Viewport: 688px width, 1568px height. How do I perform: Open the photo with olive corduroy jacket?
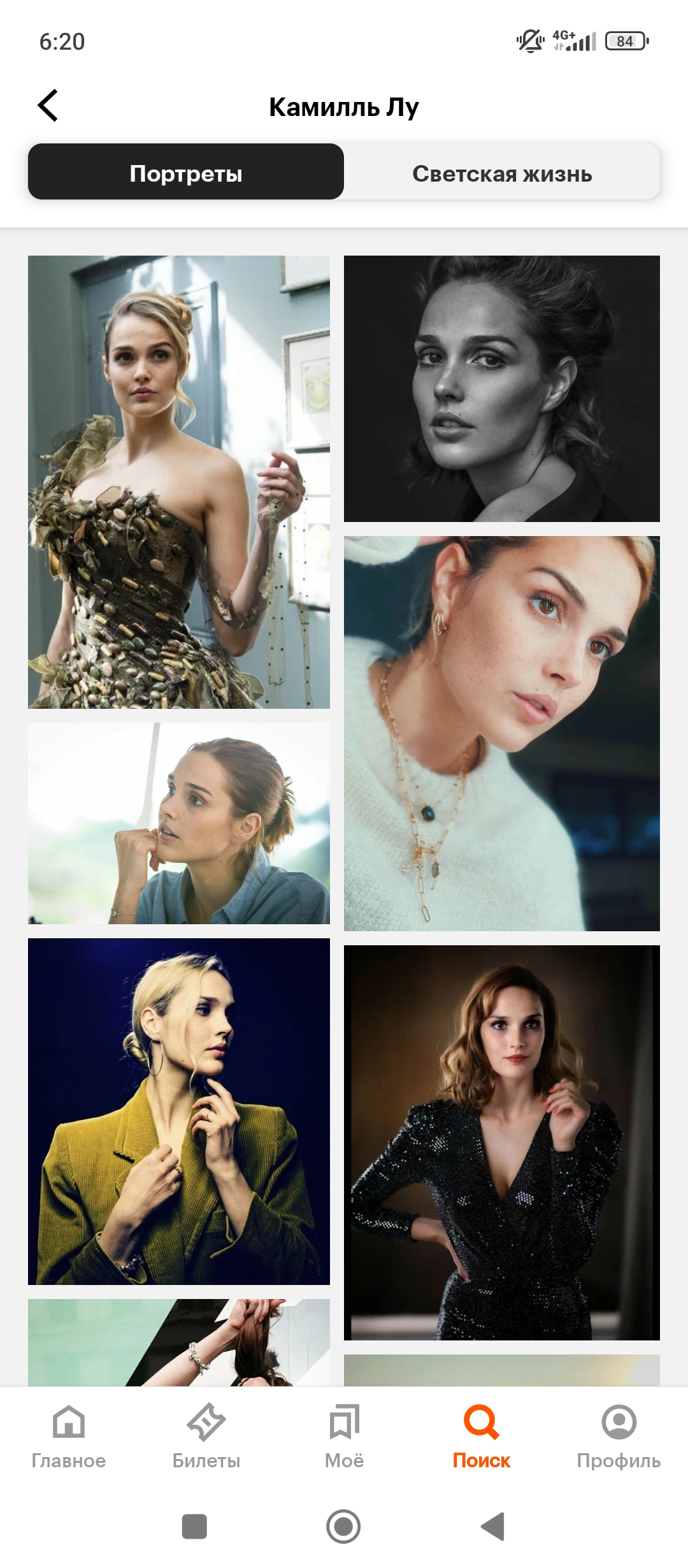tap(179, 1112)
